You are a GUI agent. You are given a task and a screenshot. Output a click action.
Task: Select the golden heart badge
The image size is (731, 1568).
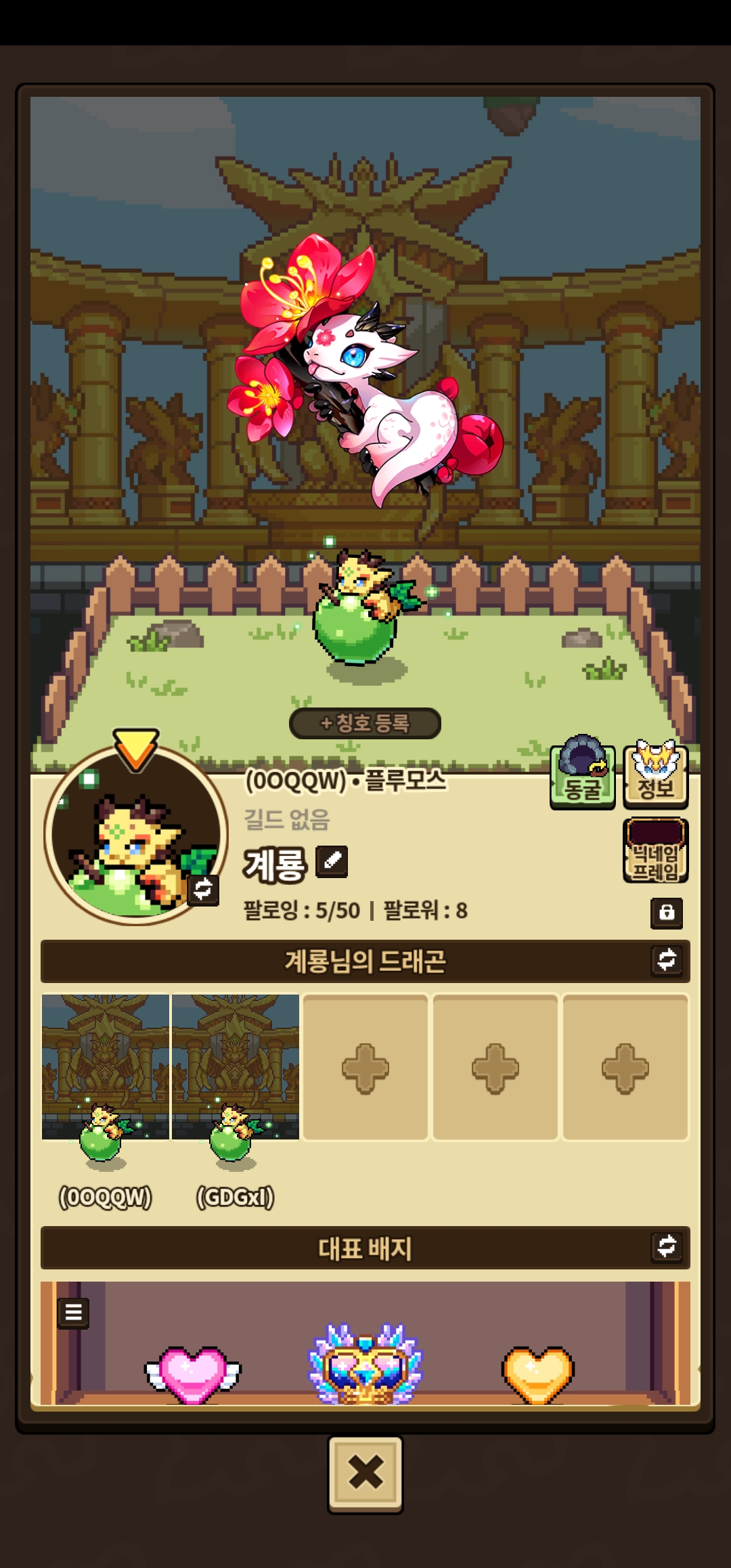[538, 1373]
